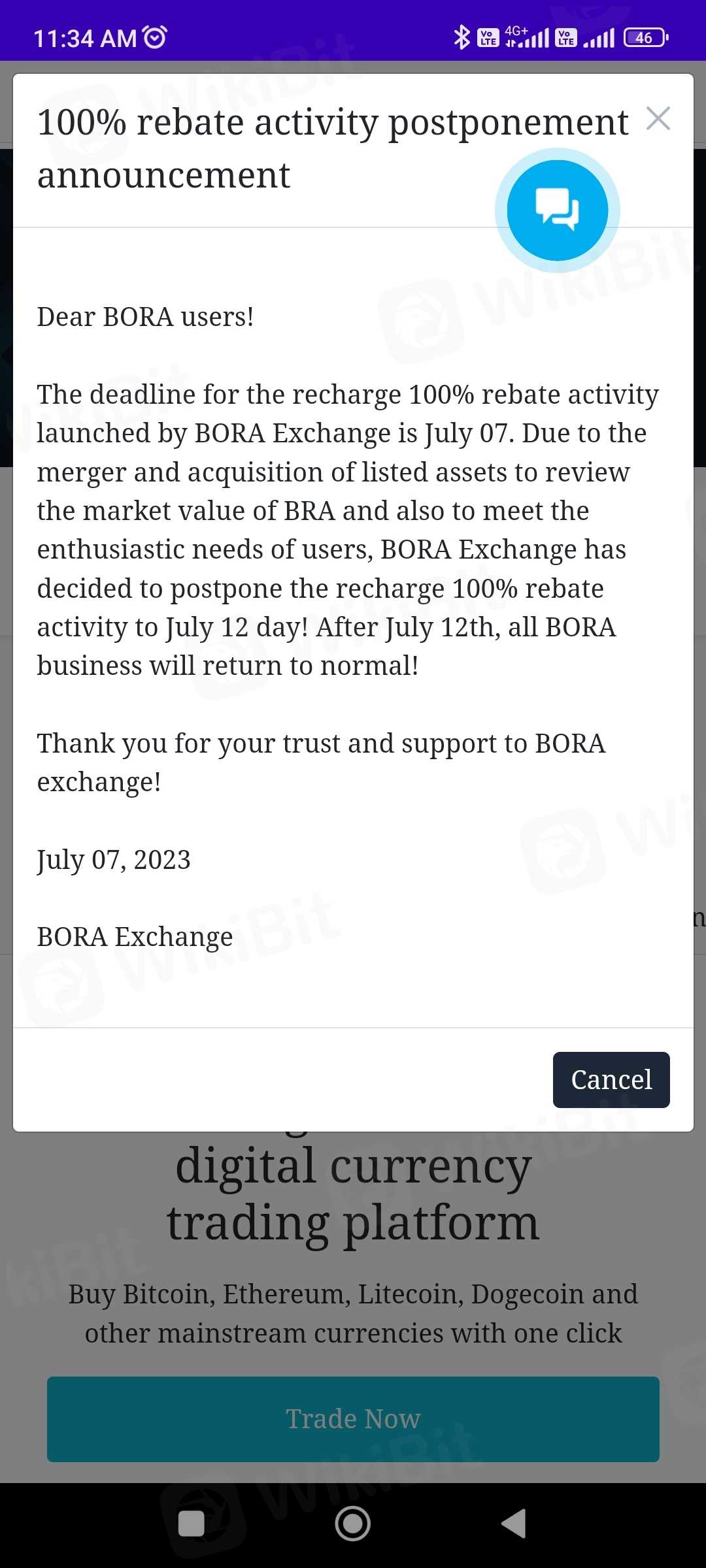Go to the home screen
The height and width of the screenshot is (1568, 706).
tap(353, 1524)
